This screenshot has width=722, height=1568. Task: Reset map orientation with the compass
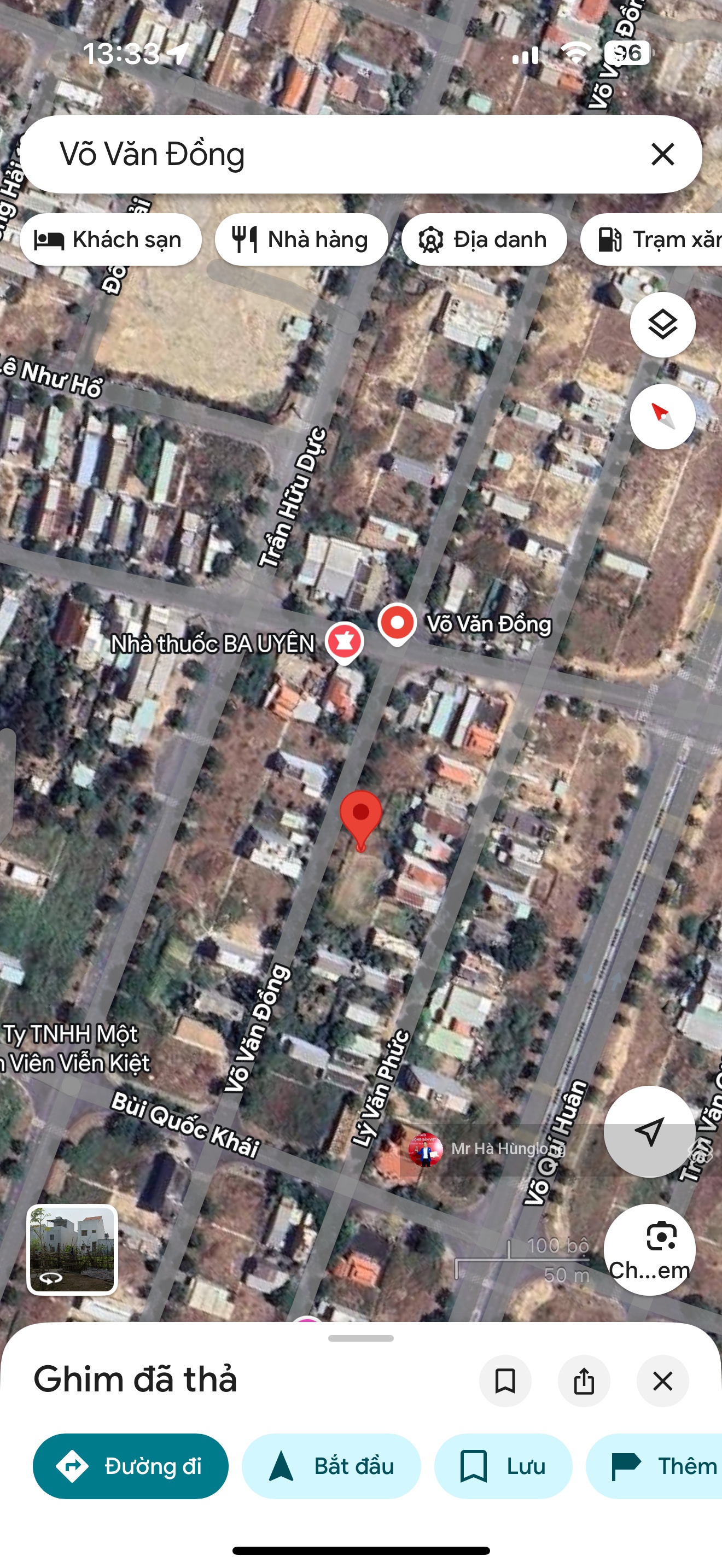[662, 417]
